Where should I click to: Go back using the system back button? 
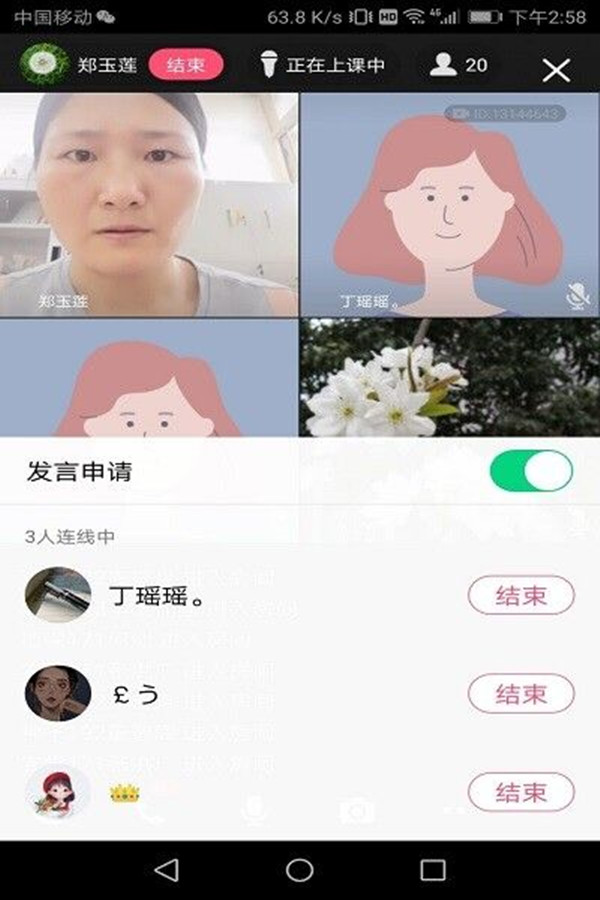(x=167, y=870)
